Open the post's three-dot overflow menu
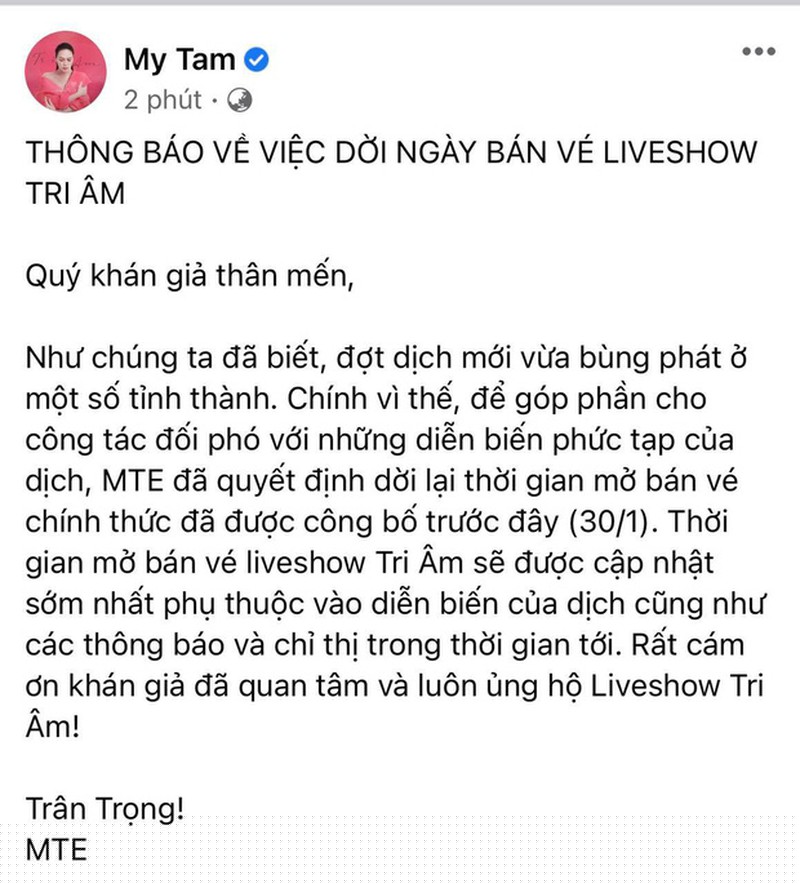 tap(757, 51)
